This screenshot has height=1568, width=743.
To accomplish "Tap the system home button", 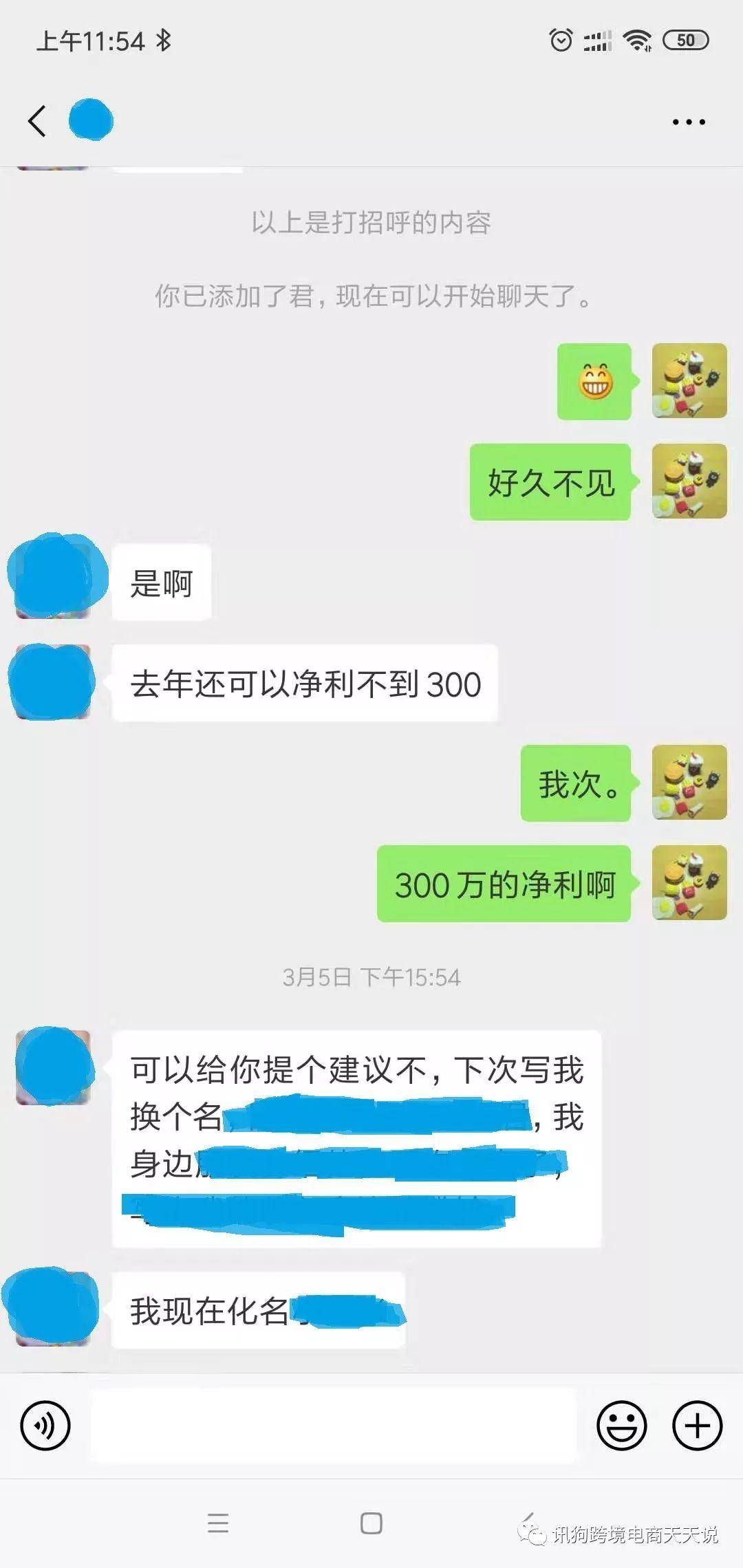I will pos(371,1523).
